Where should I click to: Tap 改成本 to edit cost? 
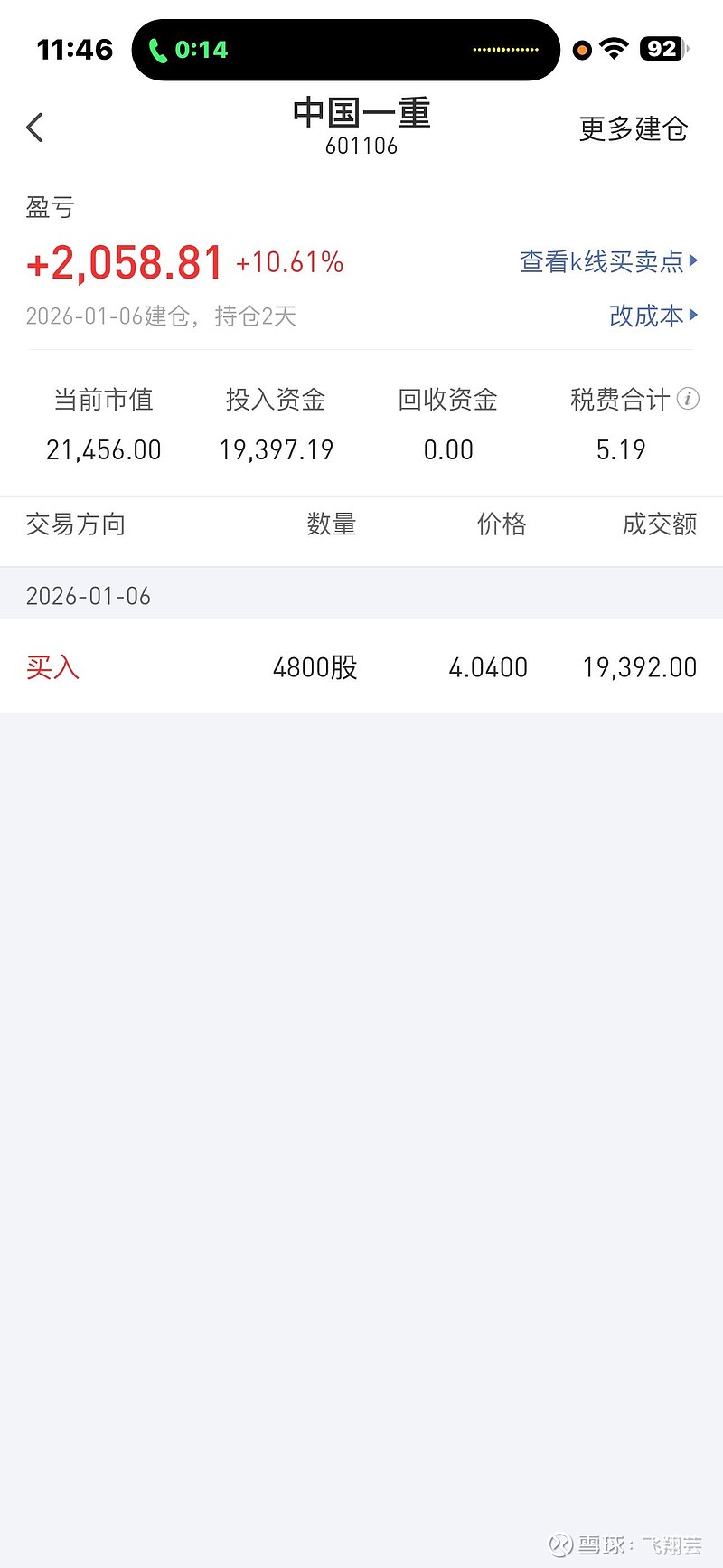point(653,316)
